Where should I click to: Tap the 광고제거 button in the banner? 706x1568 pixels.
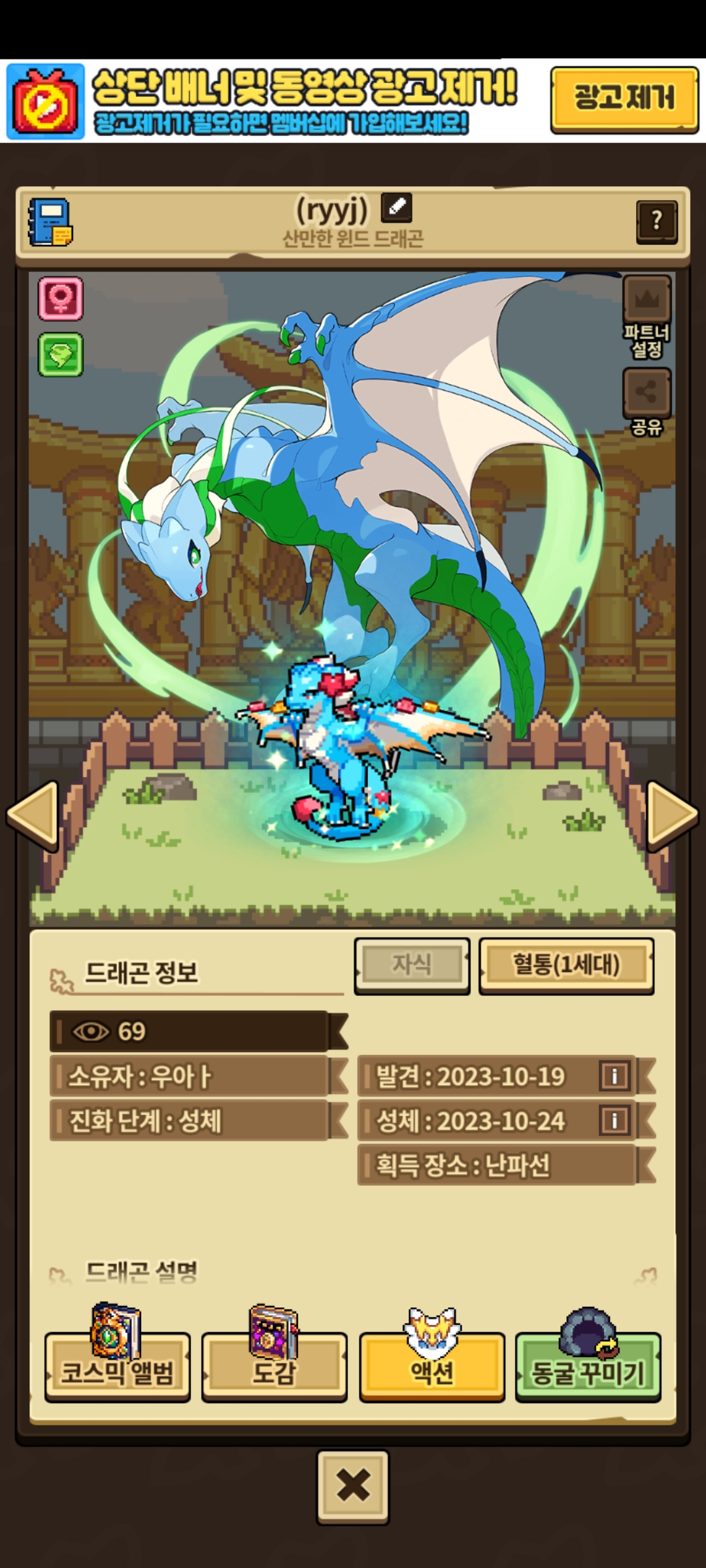click(624, 99)
